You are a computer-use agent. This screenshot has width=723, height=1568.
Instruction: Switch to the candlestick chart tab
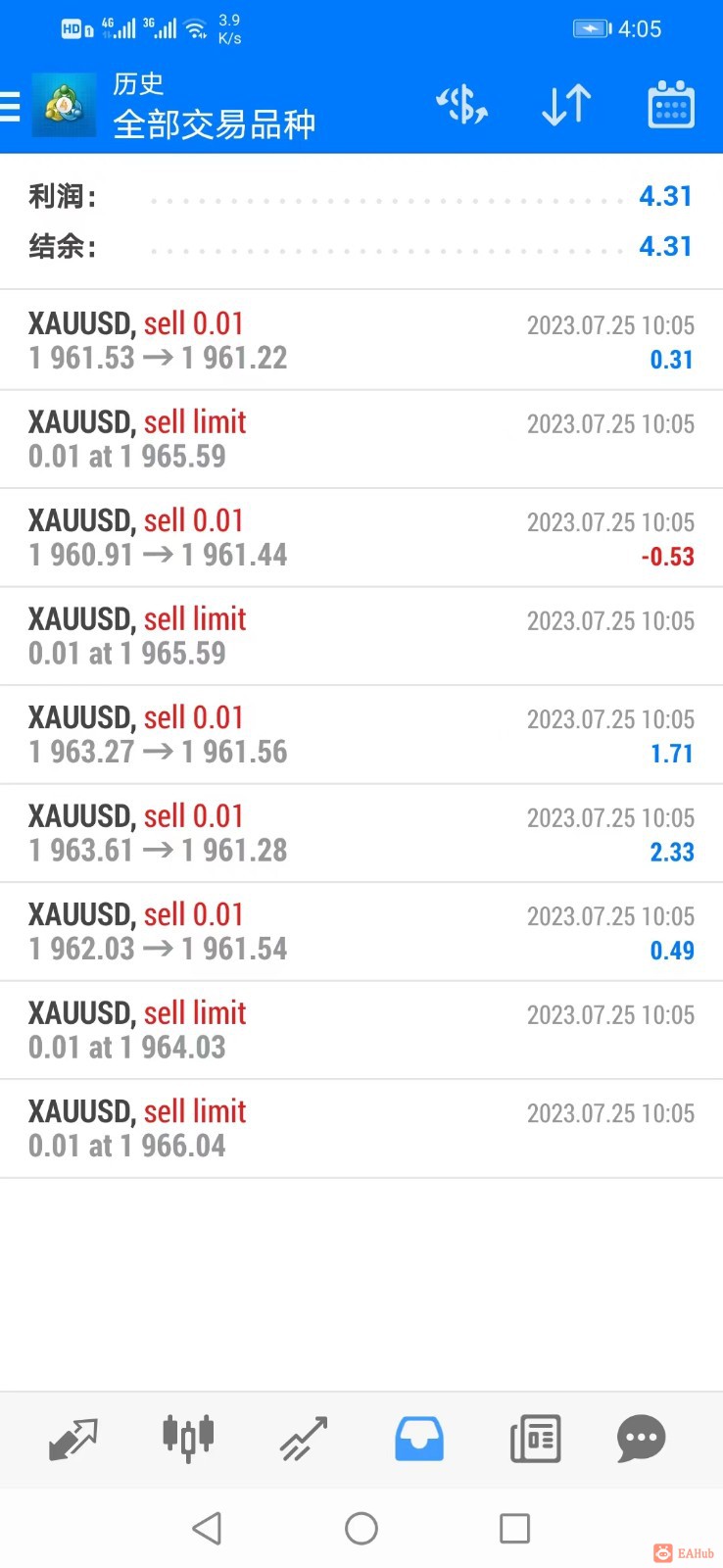click(x=187, y=1439)
